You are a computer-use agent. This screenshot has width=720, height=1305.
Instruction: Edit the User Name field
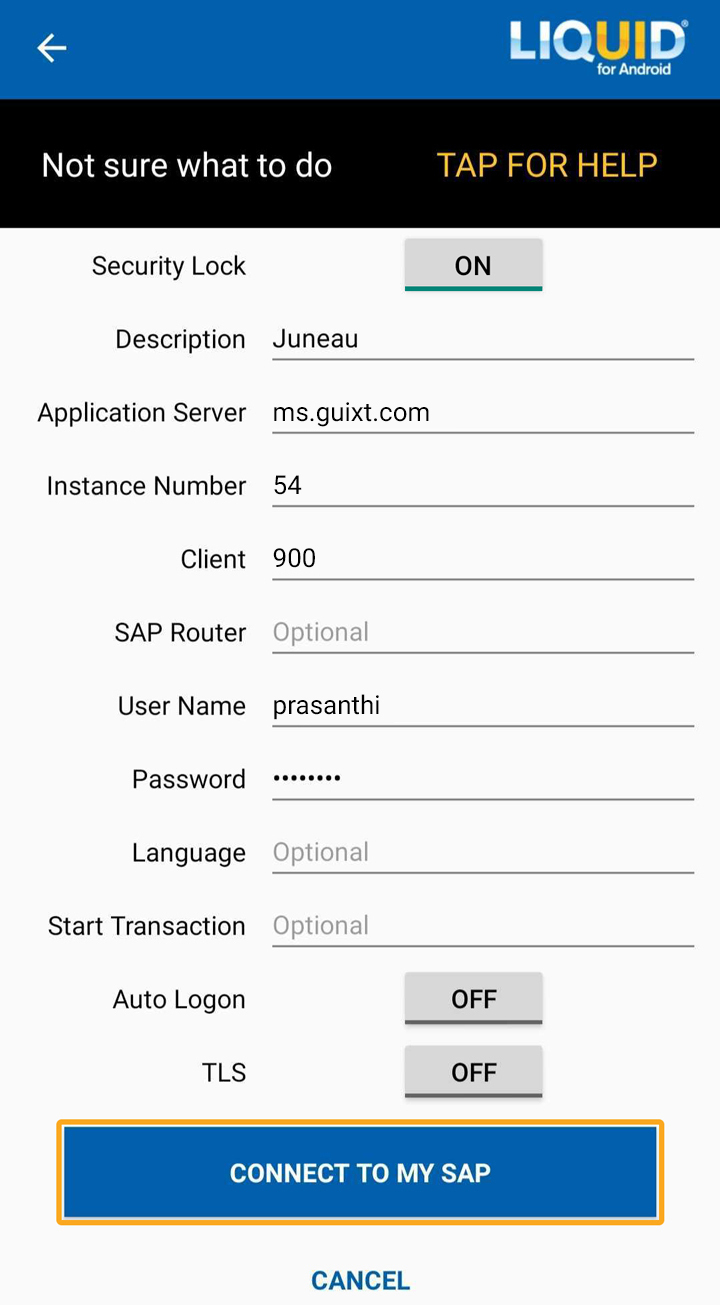(x=482, y=706)
